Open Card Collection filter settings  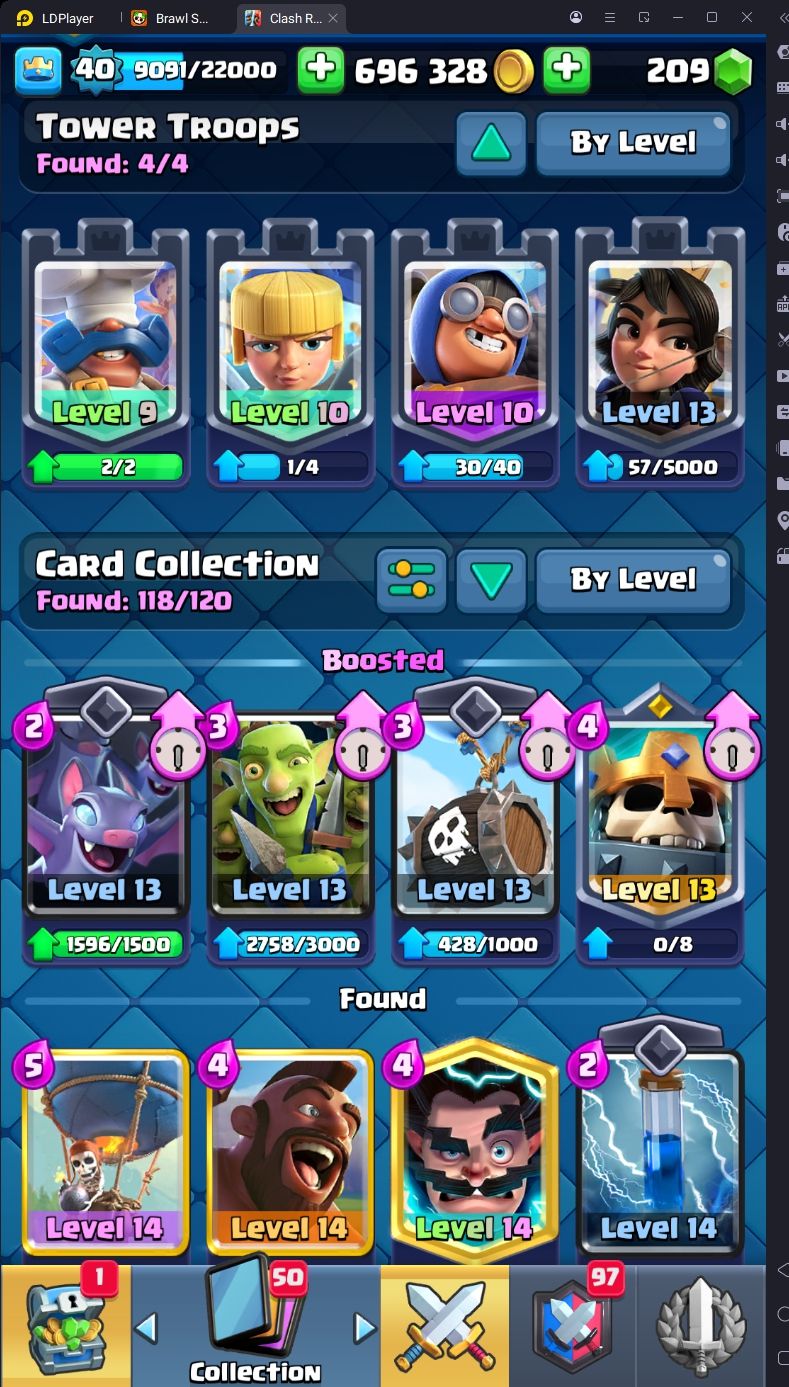[x=412, y=580]
